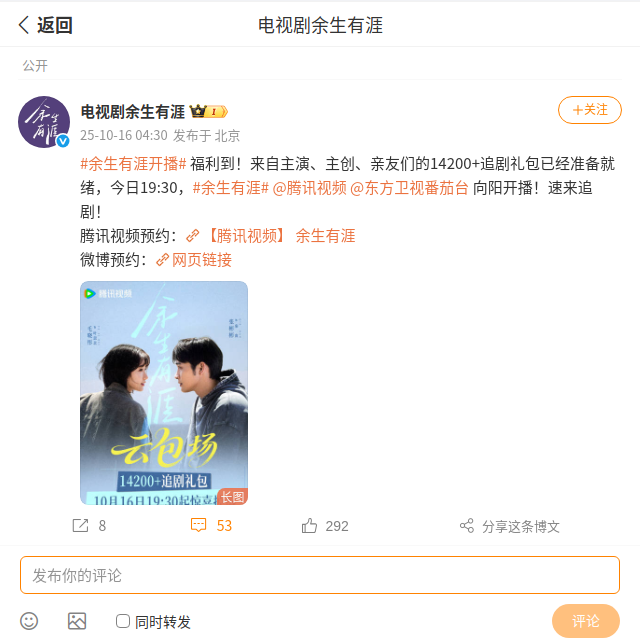Viewport: 640px width, 640px height.
Task: Check the 同时转发 checkbox
Action: [123, 621]
